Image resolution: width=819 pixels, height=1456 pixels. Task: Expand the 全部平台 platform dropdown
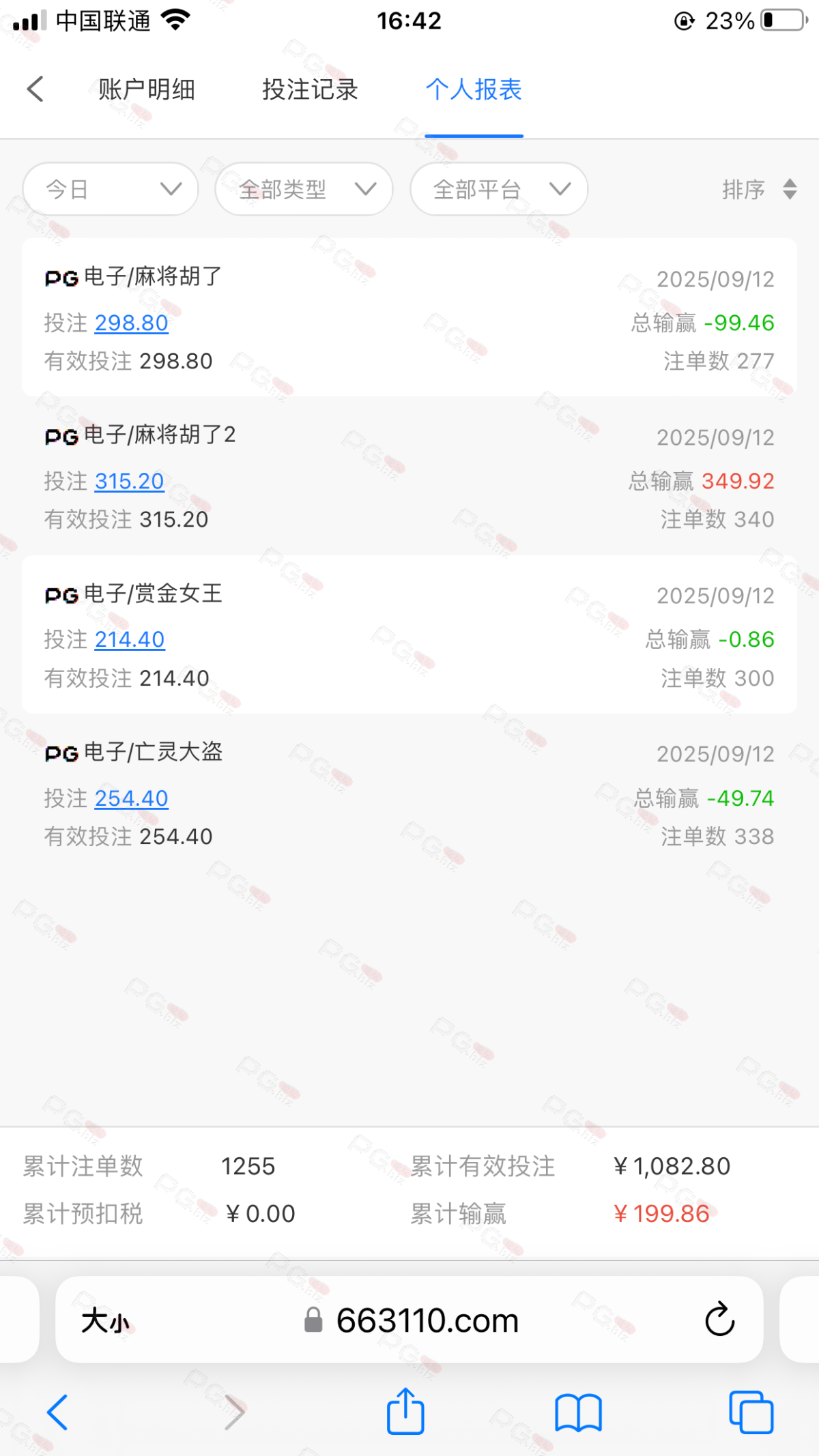[499, 189]
